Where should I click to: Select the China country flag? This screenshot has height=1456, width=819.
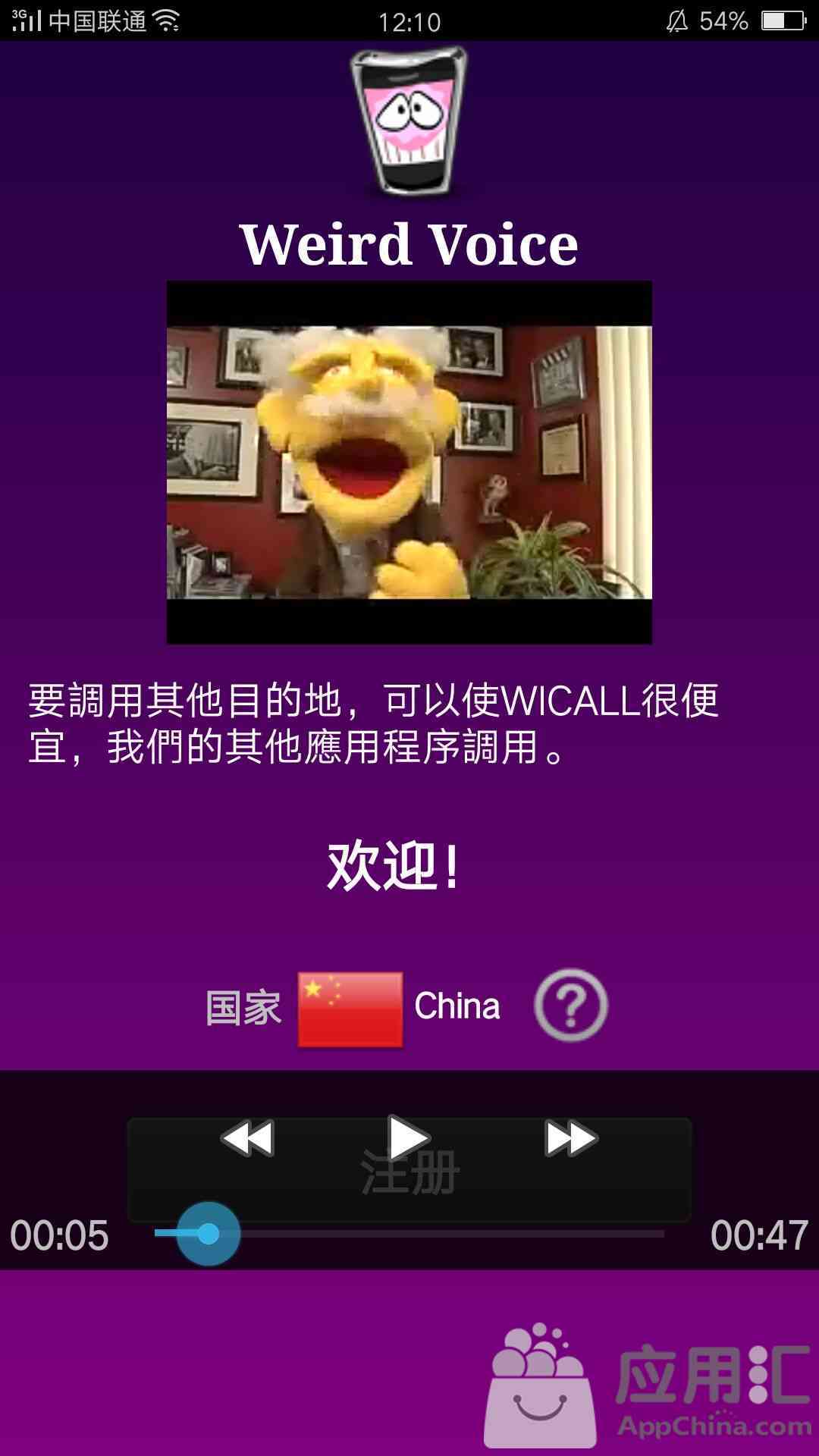[350, 1009]
